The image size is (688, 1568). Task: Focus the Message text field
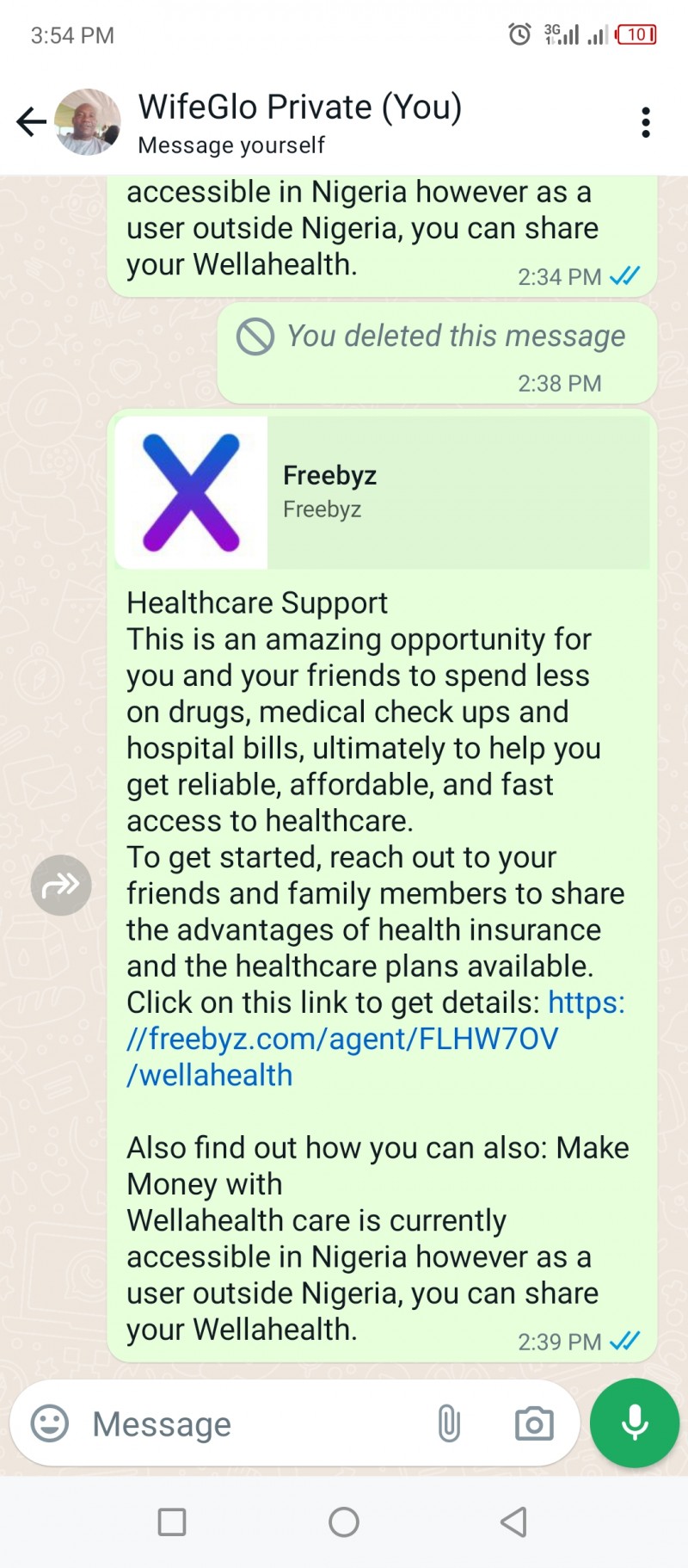pos(249,1423)
